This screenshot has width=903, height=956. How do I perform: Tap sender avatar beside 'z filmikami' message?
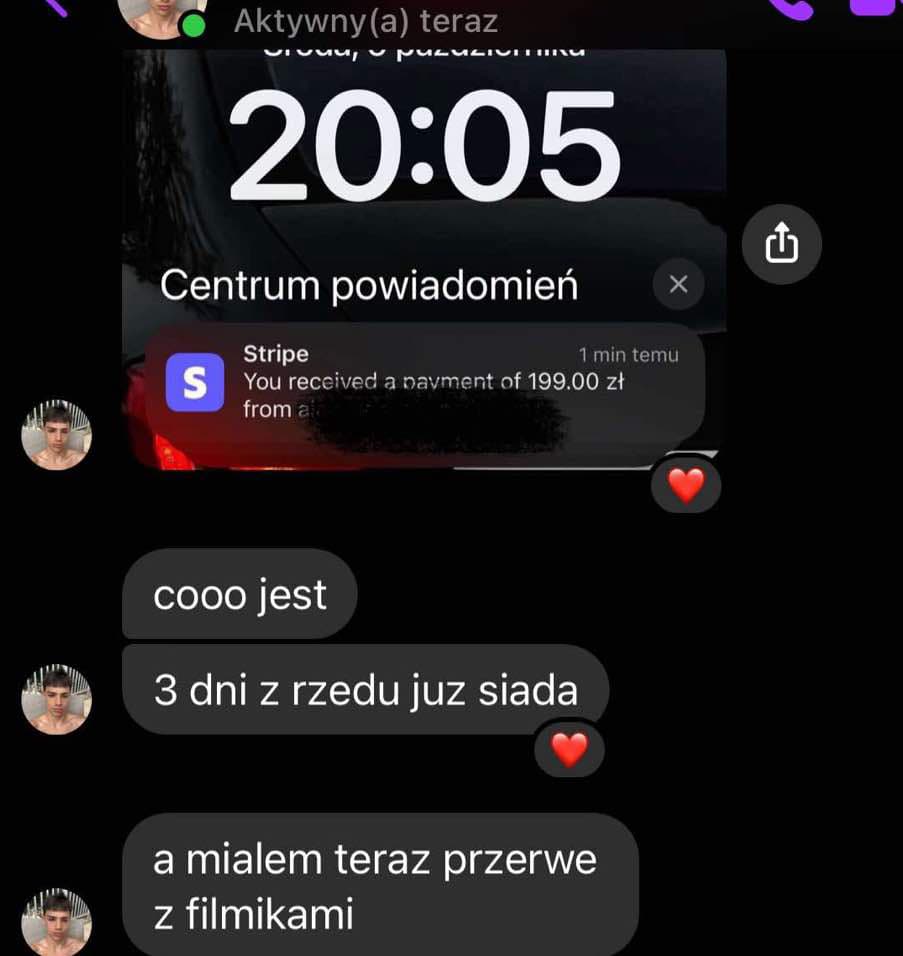point(57,922)
